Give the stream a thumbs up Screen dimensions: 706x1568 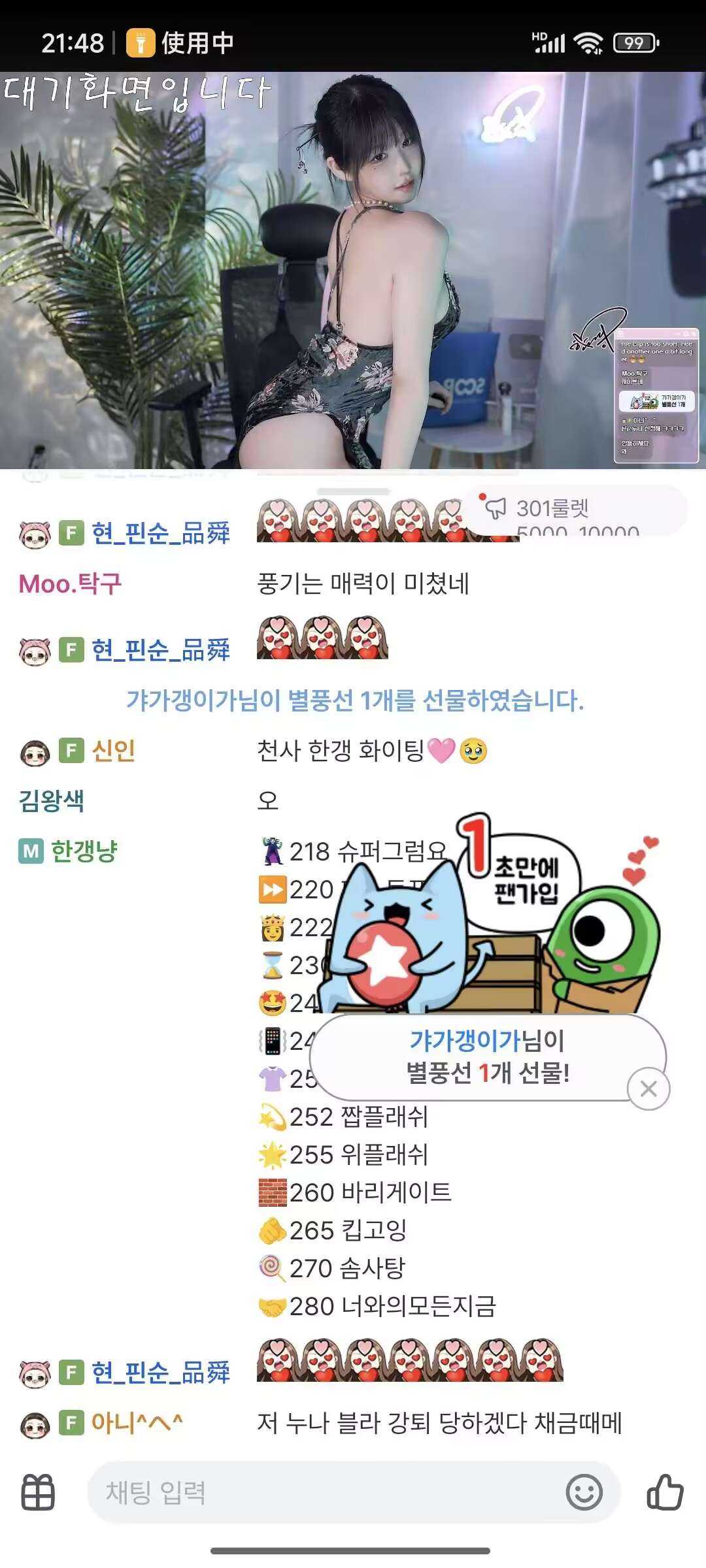click(664, 1492)
